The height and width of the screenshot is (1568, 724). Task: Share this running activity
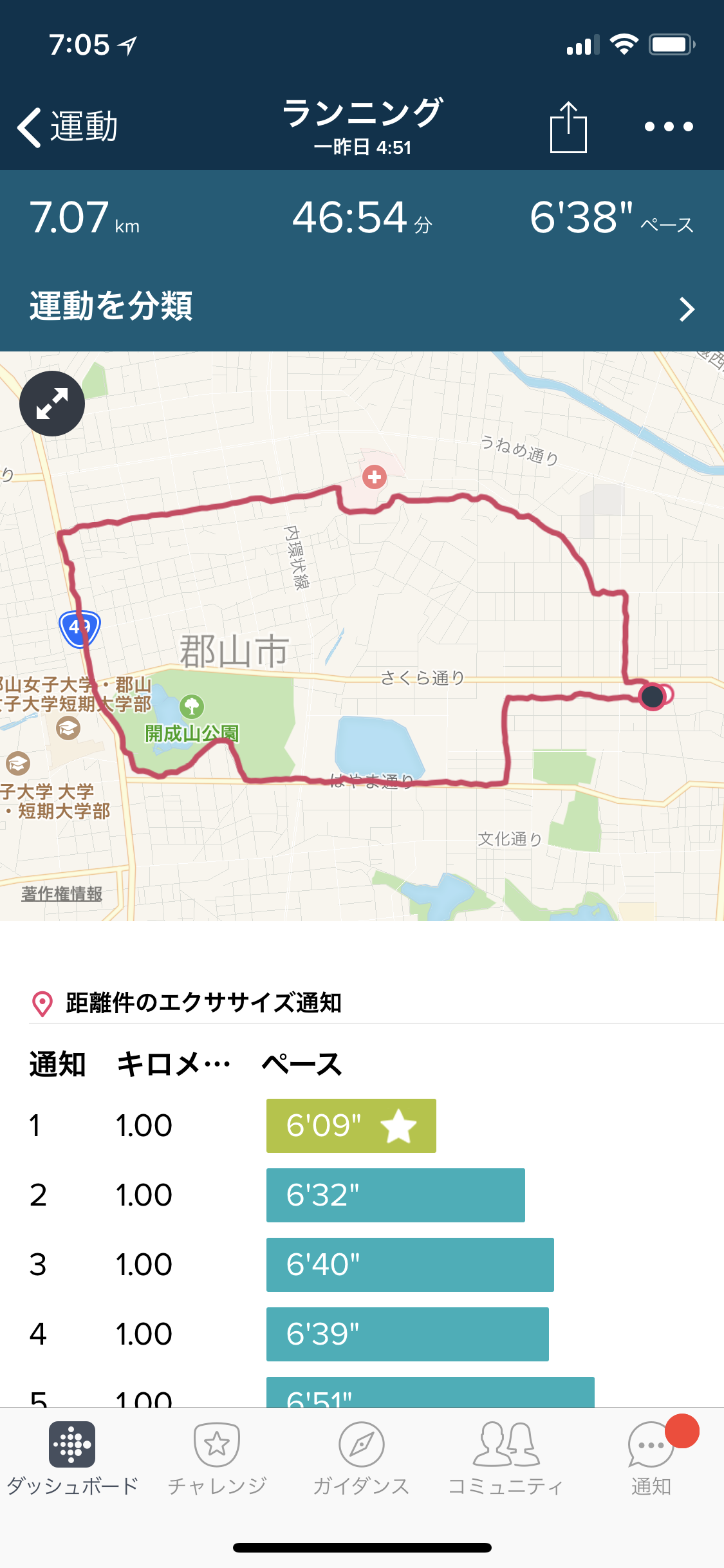click(x=568, y=127)
